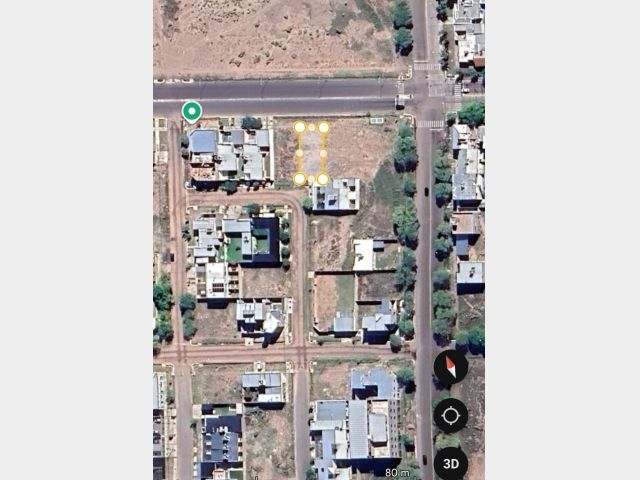Switch to 3D view
The width and height of the screenshot is (640, 480).
(451, 463)
